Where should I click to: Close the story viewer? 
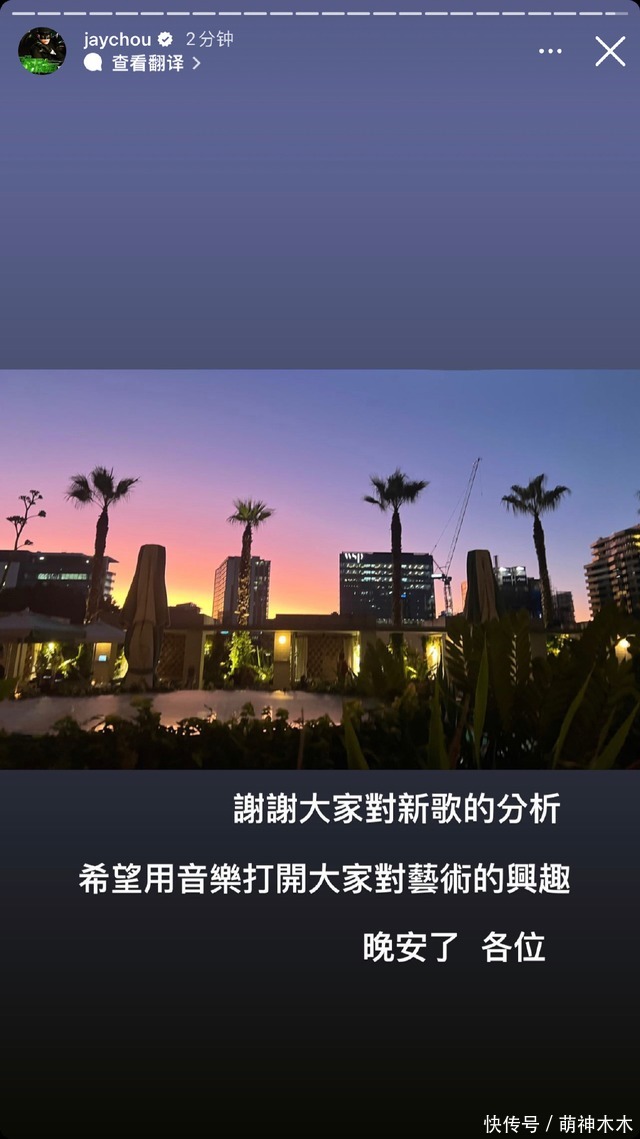click(610, 51)
